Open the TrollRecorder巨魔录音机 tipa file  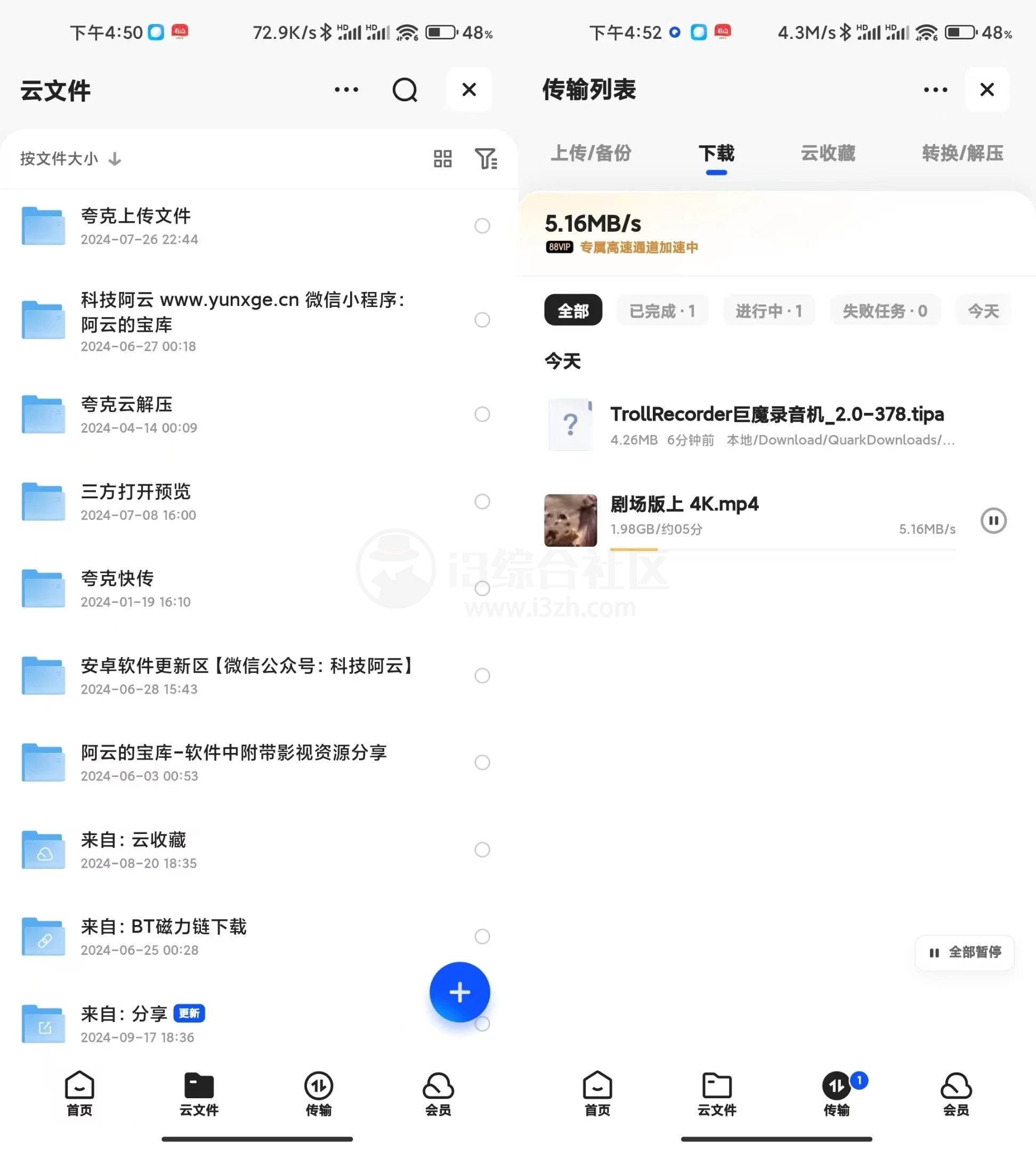776,425
